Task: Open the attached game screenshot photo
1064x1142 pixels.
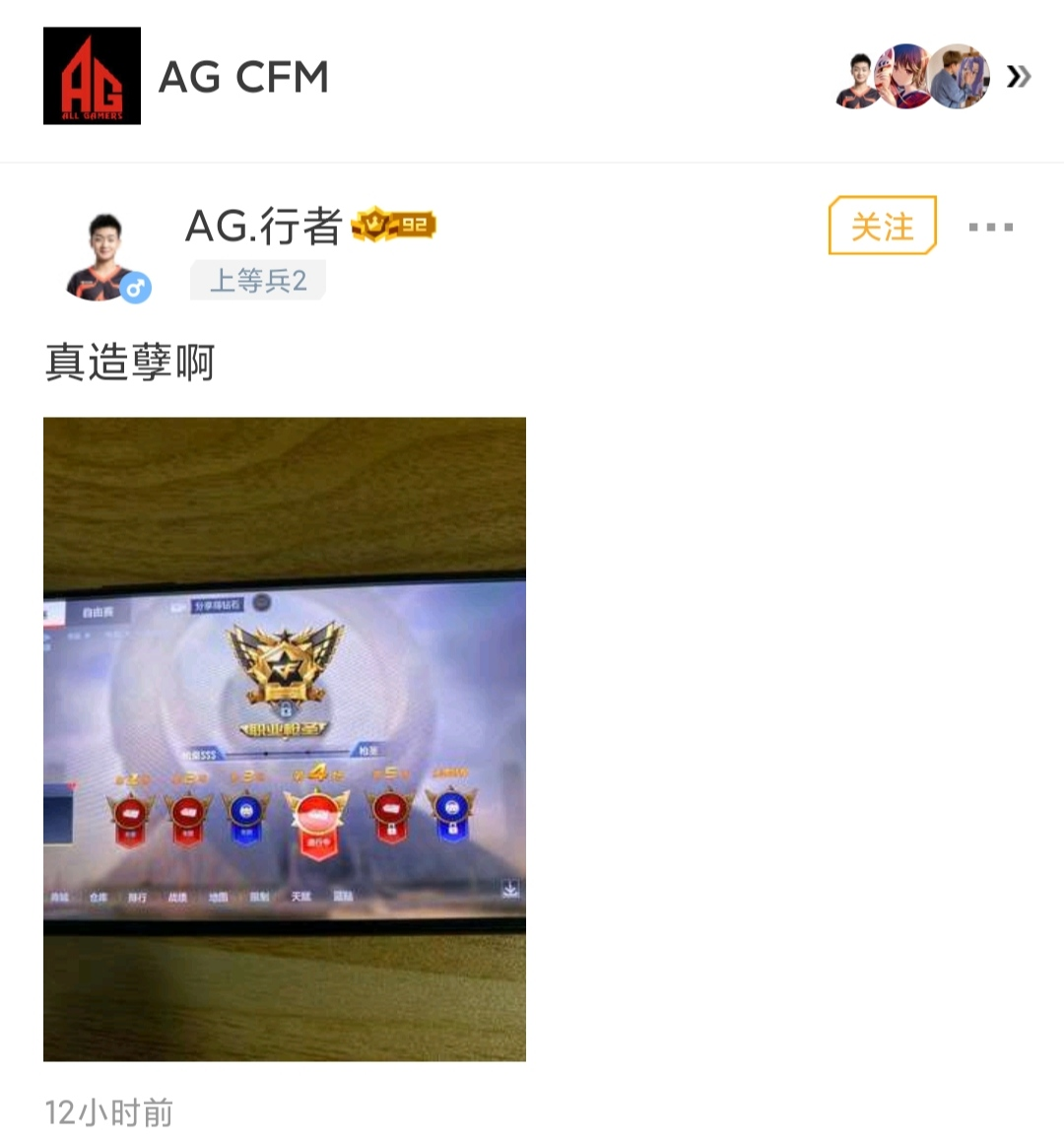Action: (285, 739)
